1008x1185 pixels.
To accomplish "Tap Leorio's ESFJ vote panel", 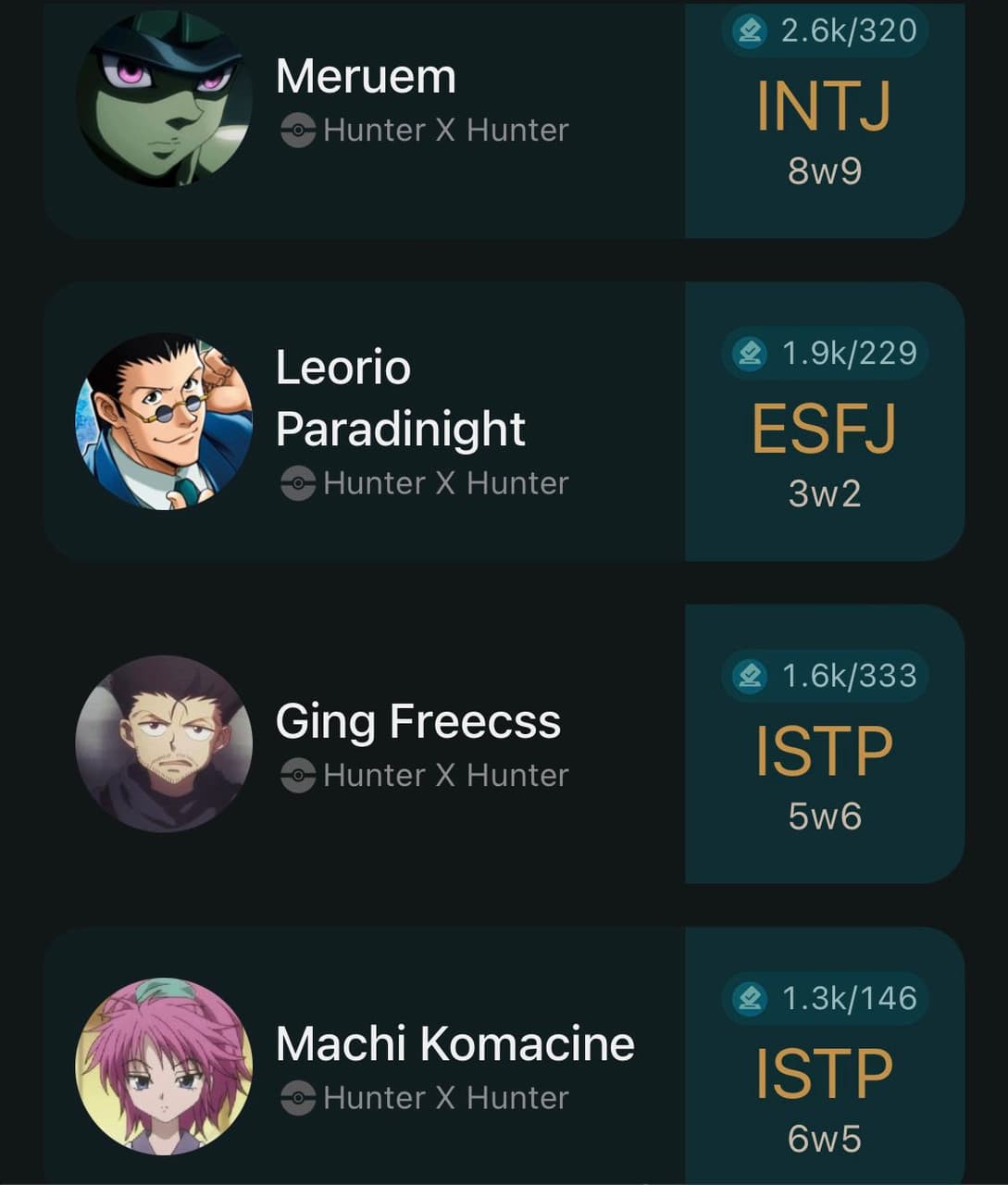I will tap(824, 430).
